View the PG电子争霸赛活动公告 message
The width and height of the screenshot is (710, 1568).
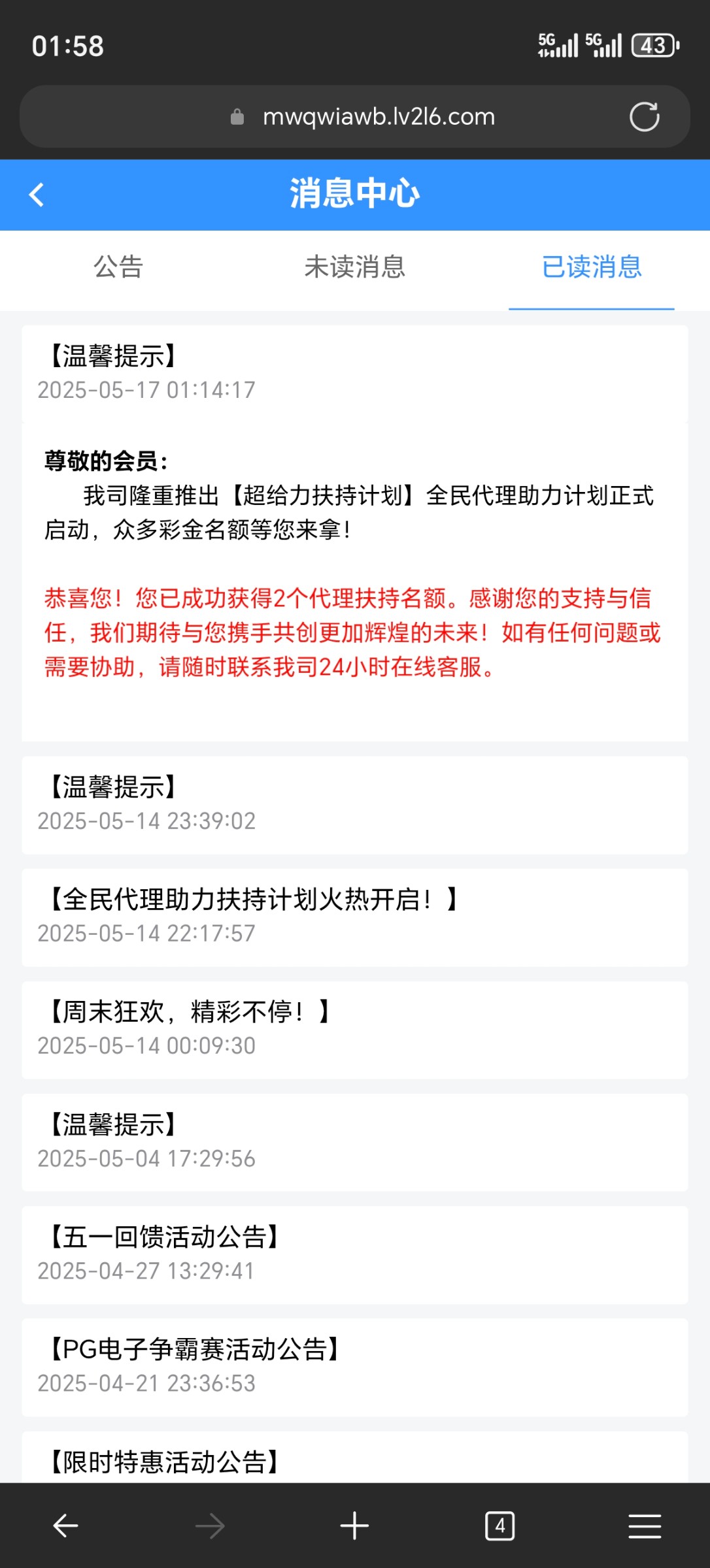click(354, 1366)
